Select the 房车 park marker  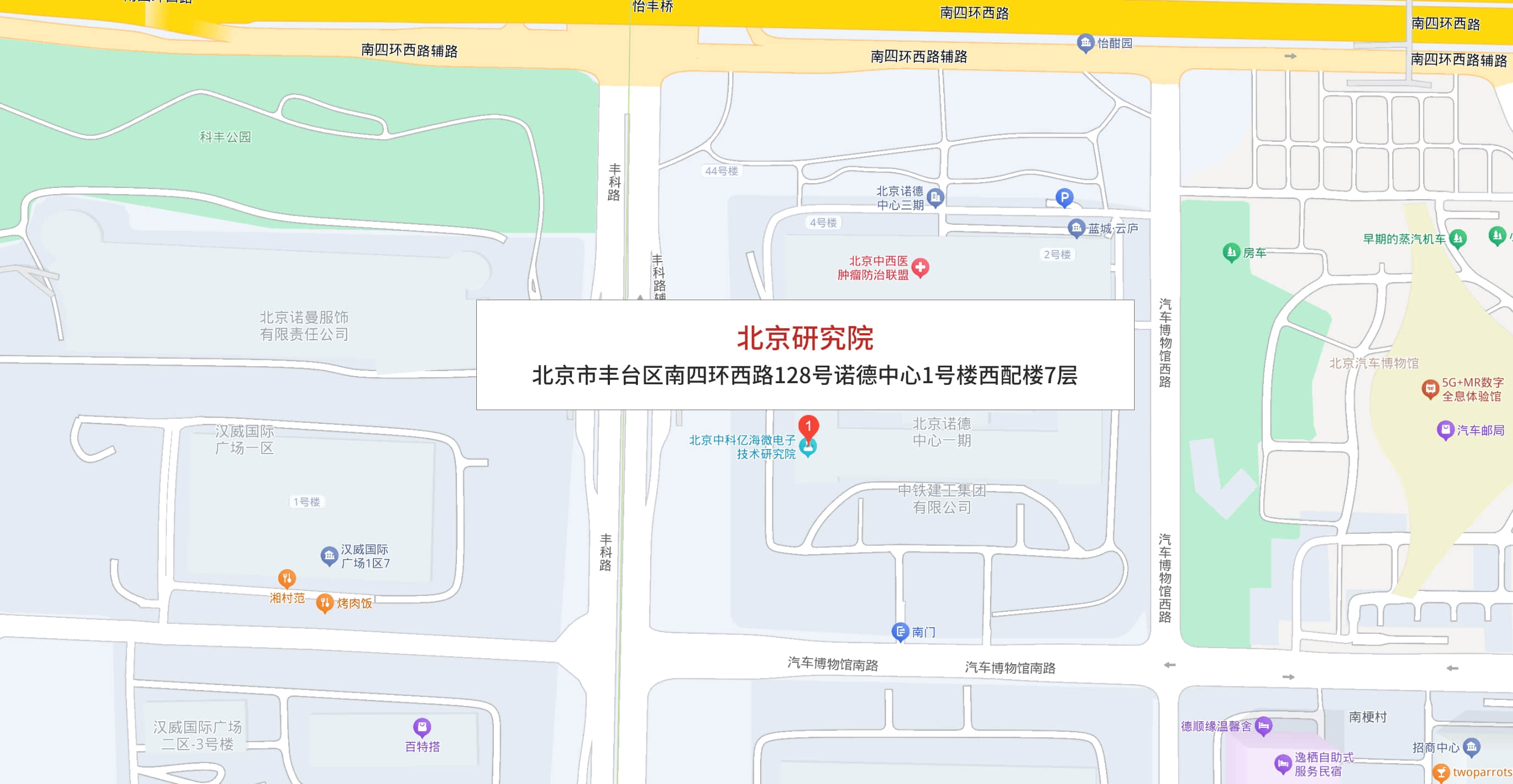point(1230,252)
